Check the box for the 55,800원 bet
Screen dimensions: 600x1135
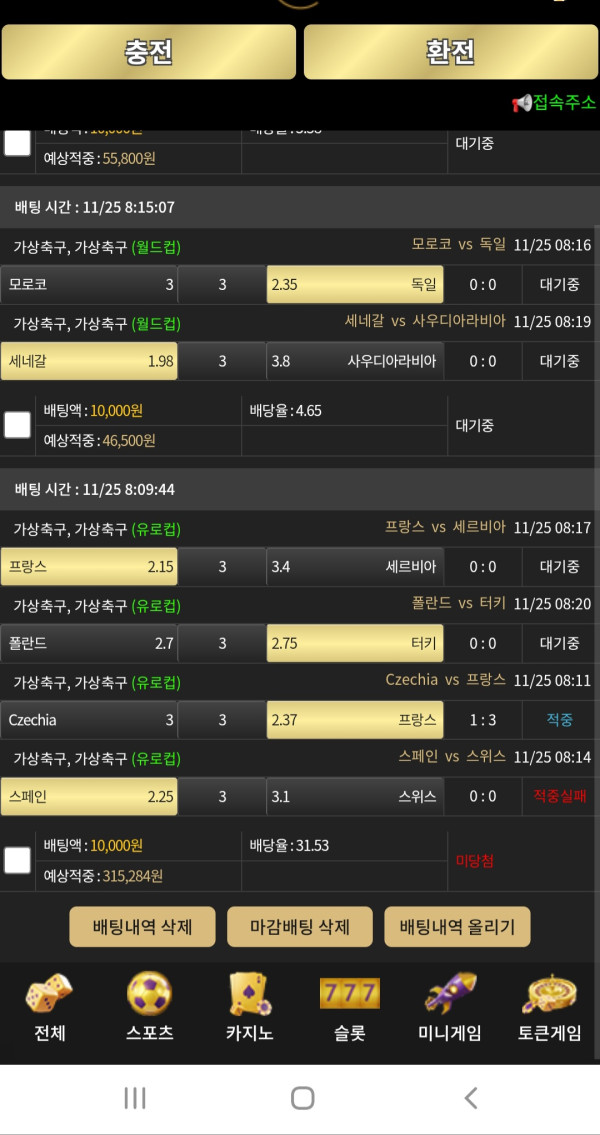tap(17, 143)
